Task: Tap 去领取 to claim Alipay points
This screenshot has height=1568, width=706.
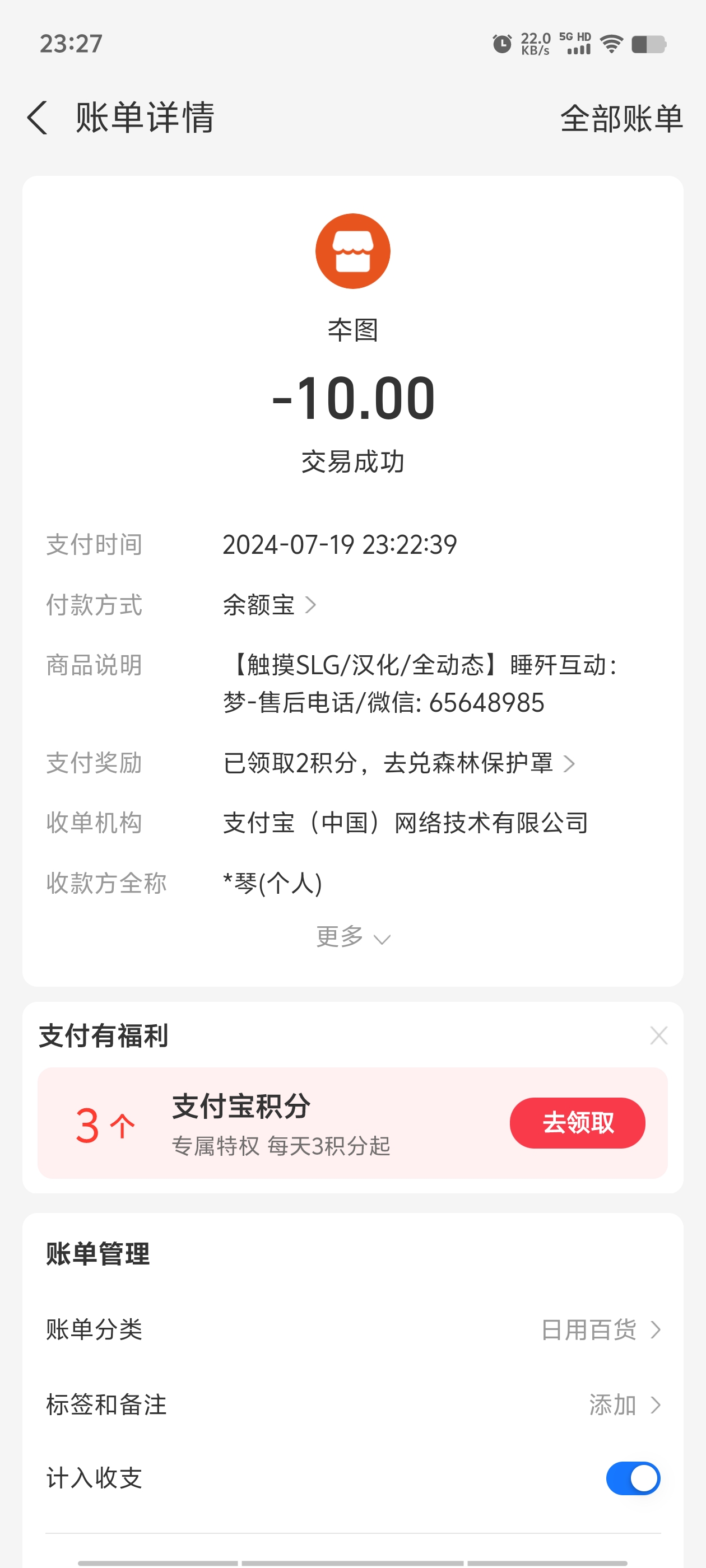Action: click(x=577, y=1122)
